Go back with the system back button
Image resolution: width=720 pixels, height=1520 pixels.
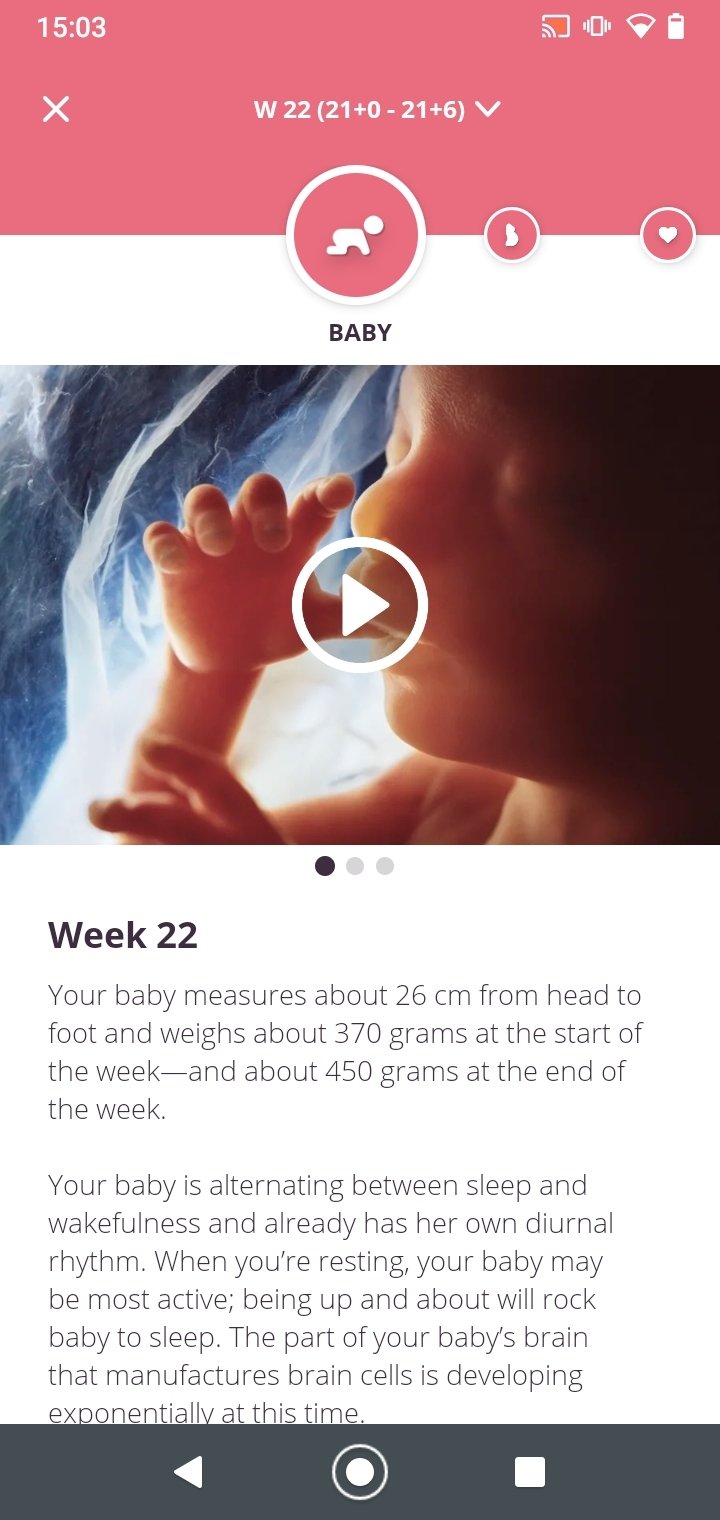tap(188, 1472)
